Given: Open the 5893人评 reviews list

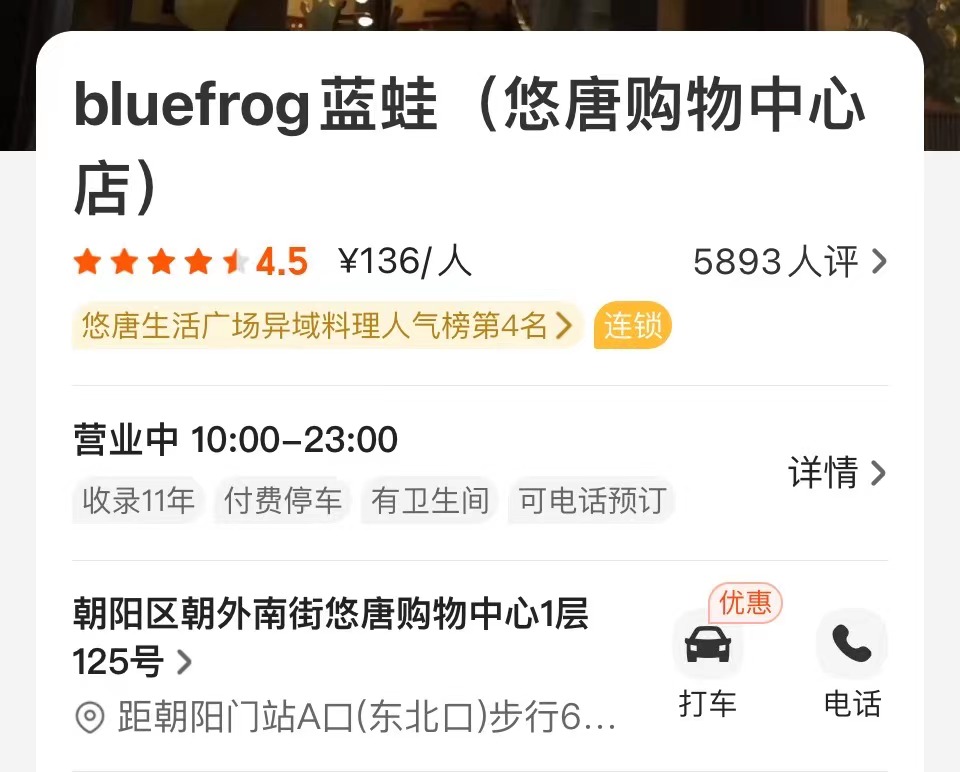Looking at the screenshot, I should pyautogui.click(x=789, y=262).
